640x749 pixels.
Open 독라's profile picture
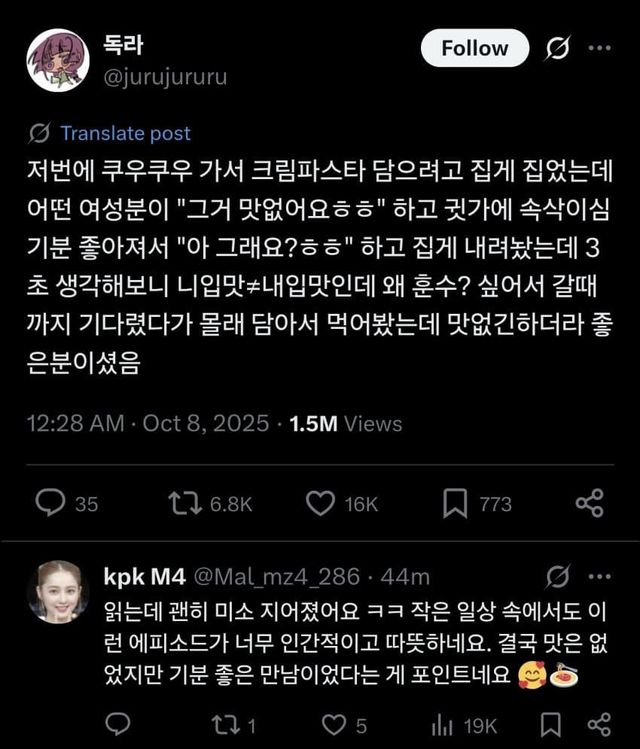point(57,60)
